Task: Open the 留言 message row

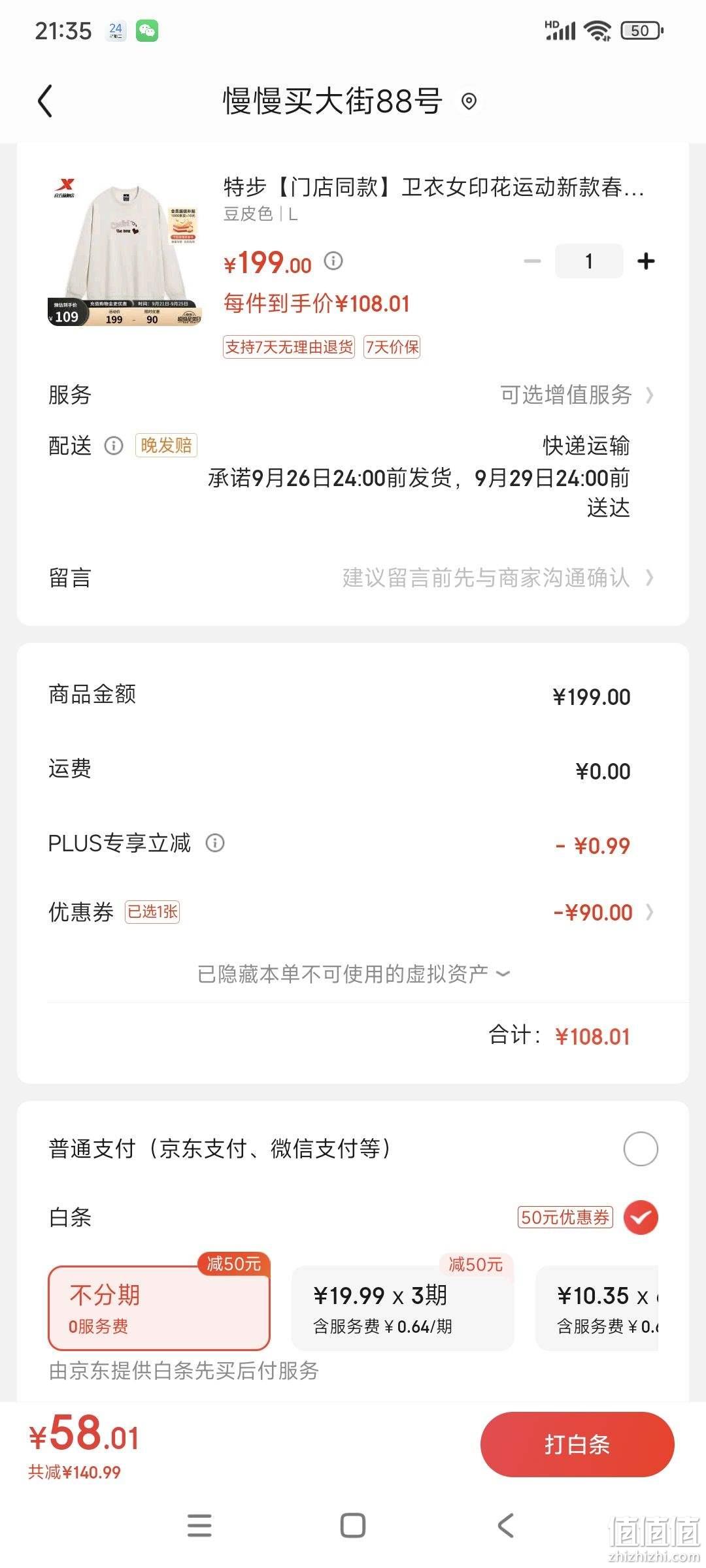Action: point(352,578)
